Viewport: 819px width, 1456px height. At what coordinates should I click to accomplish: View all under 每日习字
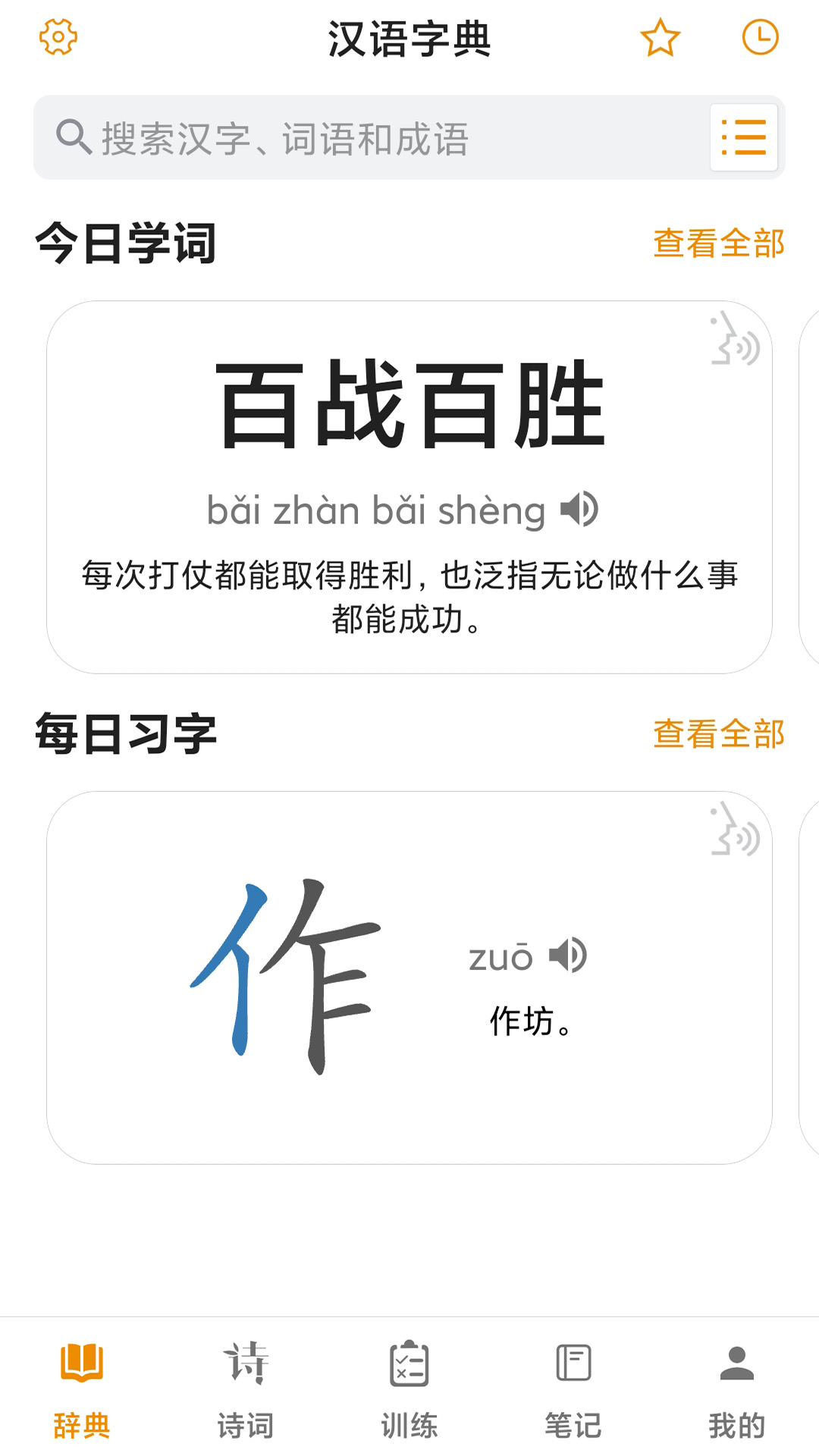tap(718, 734)
